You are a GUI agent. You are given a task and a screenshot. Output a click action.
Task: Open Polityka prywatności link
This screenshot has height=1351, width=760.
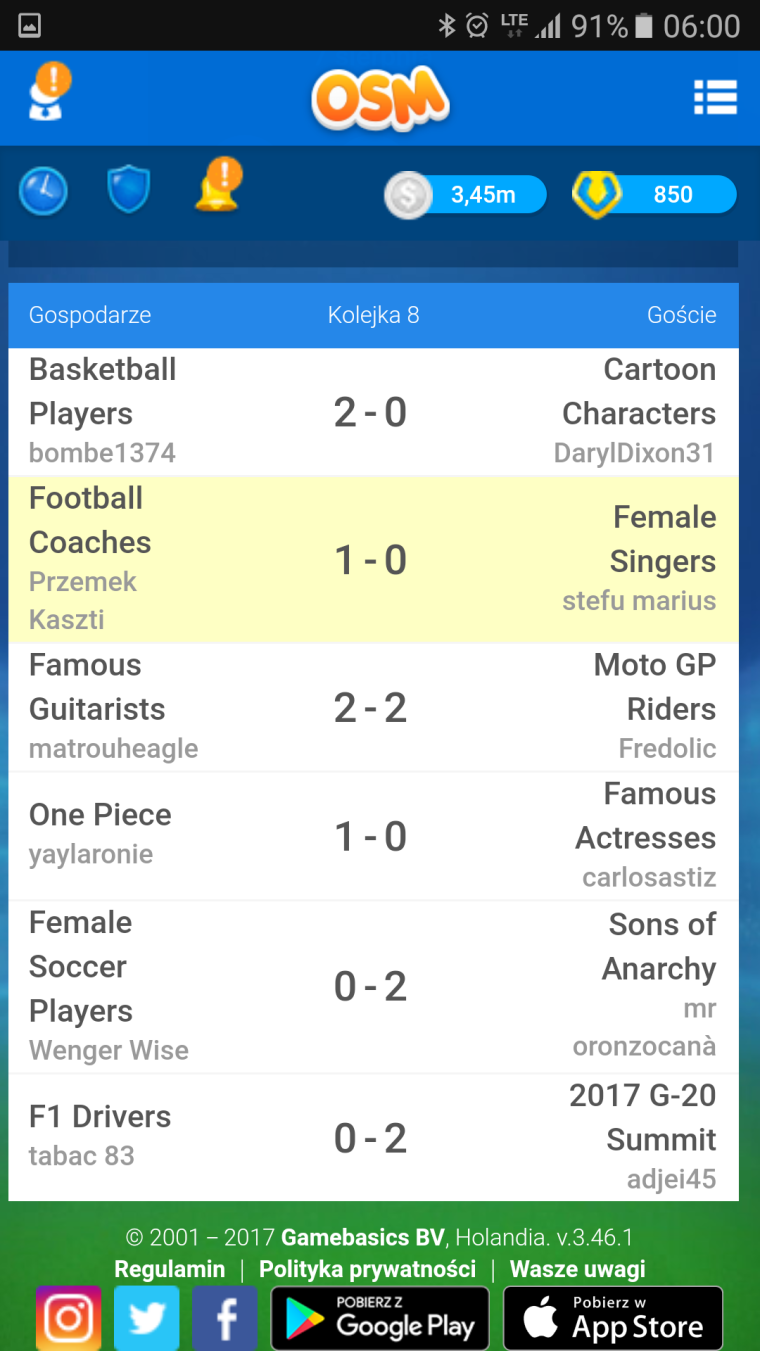click(367, 1269)
